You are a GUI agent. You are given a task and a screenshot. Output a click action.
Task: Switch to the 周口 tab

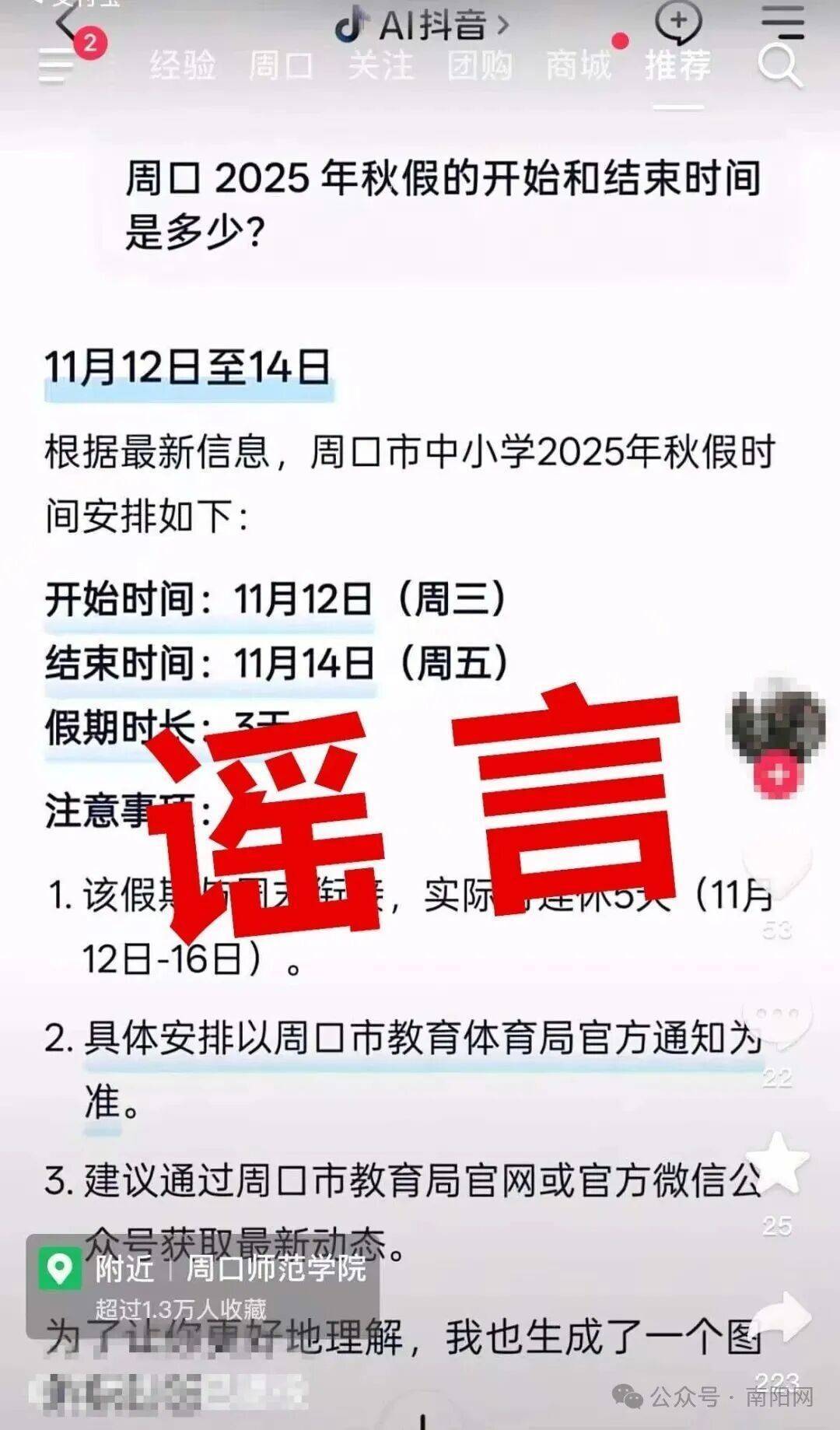click(x=281, y=65)
